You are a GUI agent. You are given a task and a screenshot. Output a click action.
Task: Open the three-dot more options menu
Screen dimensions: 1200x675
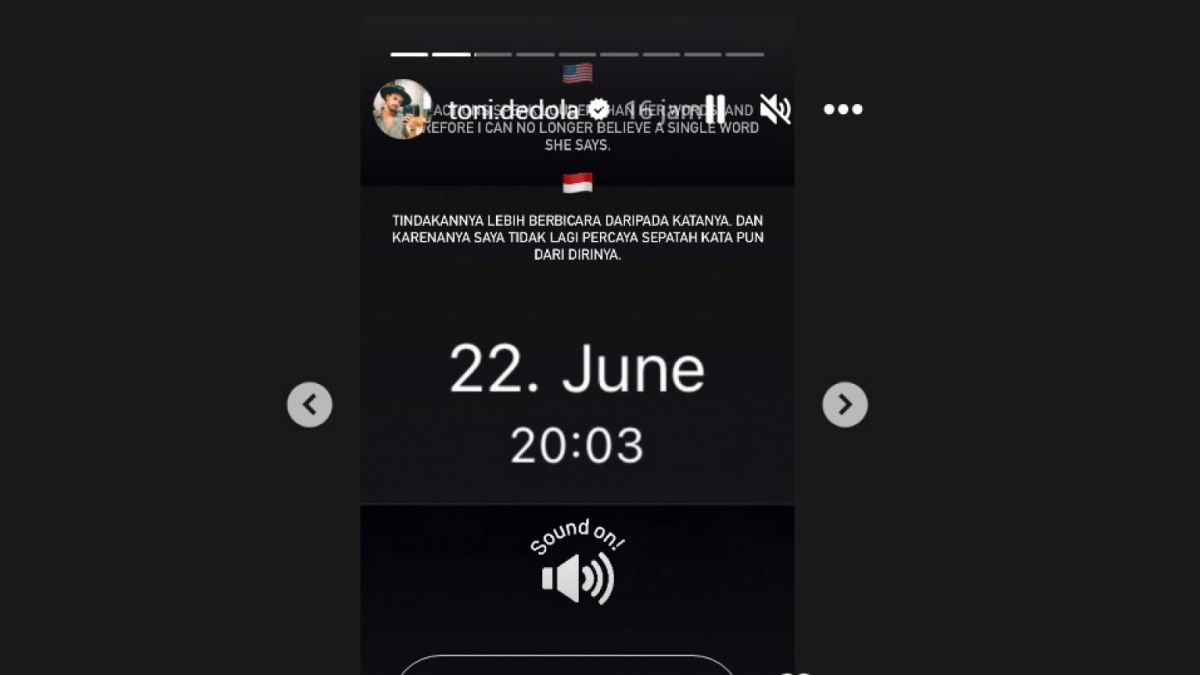coord(843,109)
